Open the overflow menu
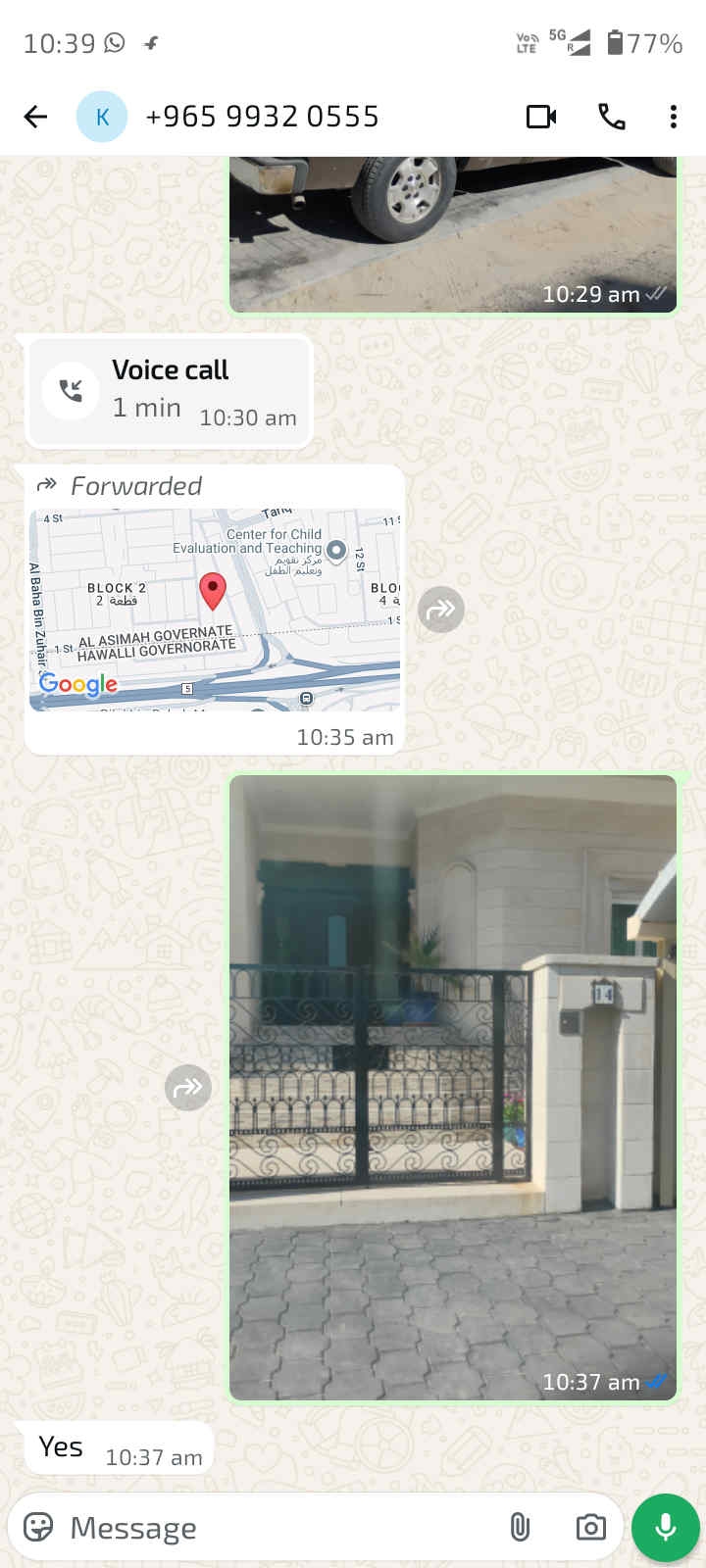Viewport: 706px width, 1568px height. pos(673,117)
